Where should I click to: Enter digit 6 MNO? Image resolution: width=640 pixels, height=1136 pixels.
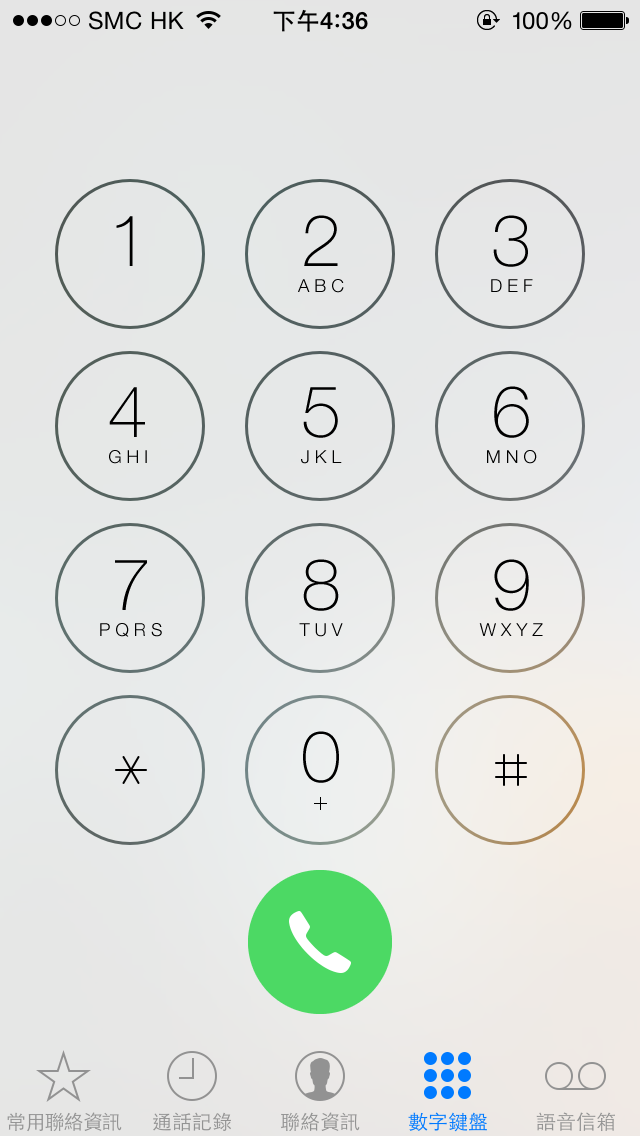pyautogui.click(x=510, y=426)
